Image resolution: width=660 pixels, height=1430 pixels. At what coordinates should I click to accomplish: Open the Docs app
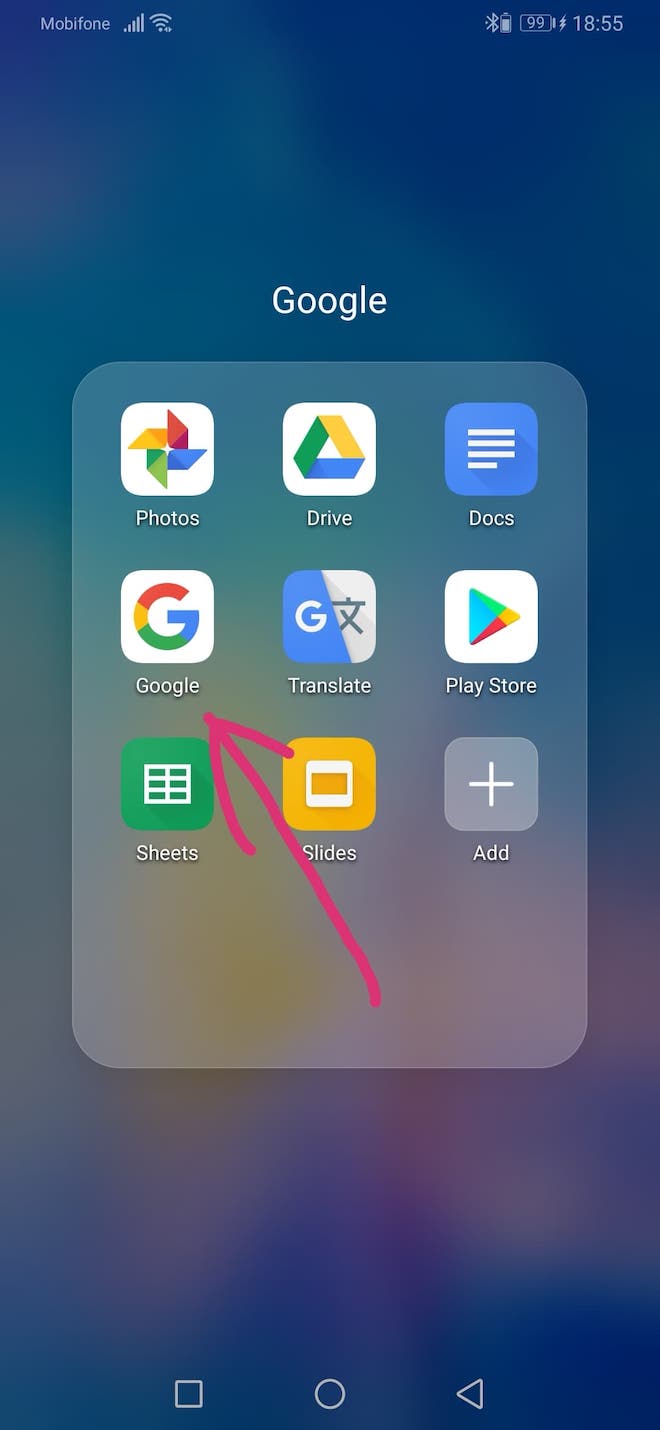[x=491, y=449]
